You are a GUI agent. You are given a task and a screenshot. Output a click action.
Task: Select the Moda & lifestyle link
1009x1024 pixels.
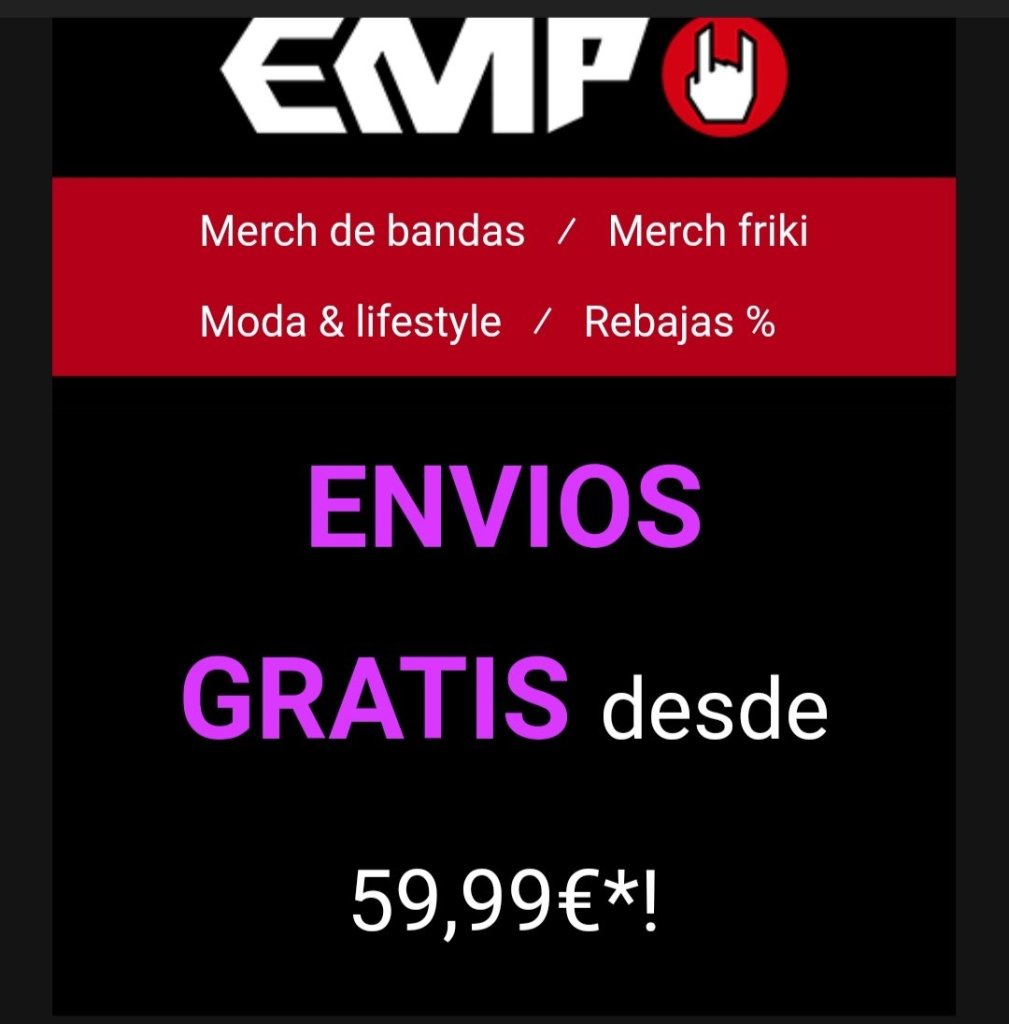coord(350,322)
